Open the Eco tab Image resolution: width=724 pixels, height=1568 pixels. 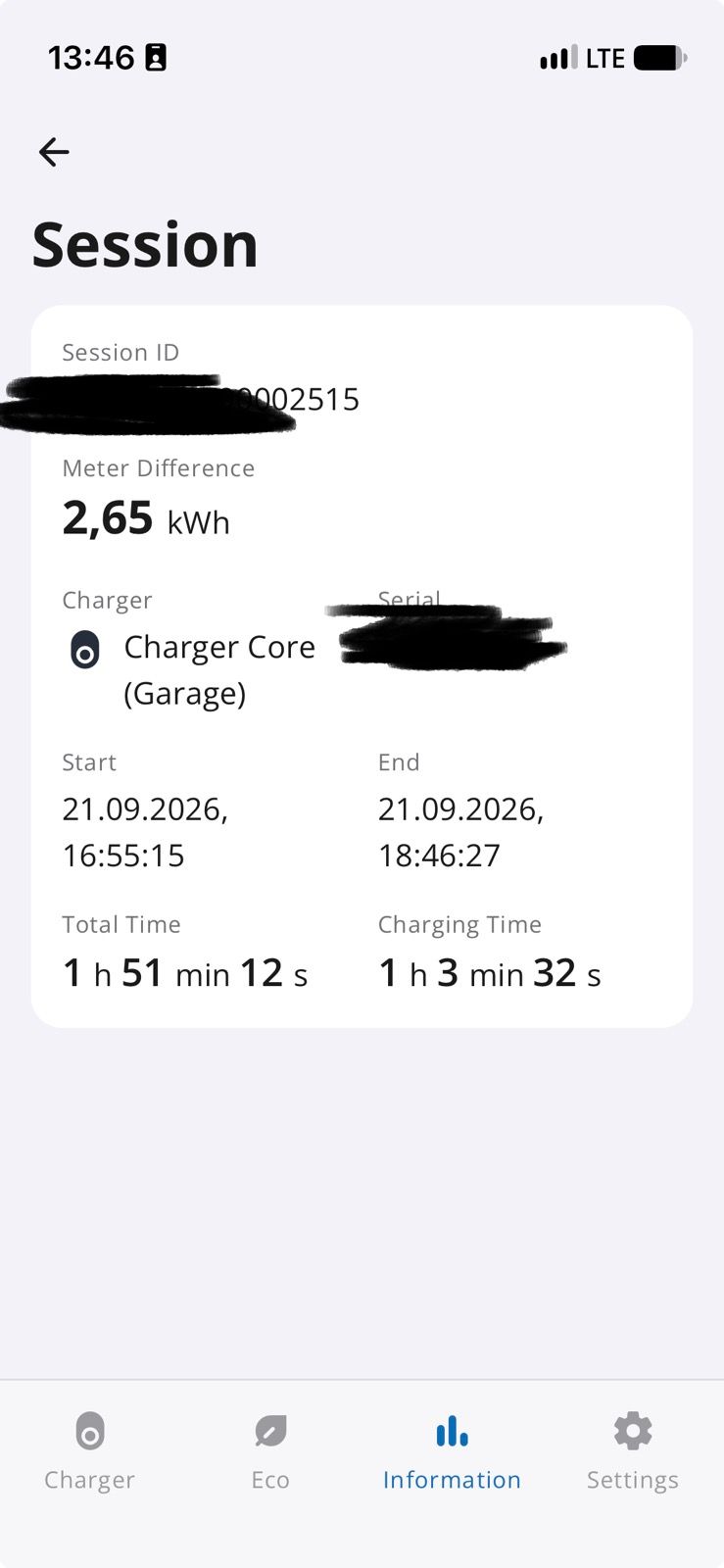click(270, 1452)
